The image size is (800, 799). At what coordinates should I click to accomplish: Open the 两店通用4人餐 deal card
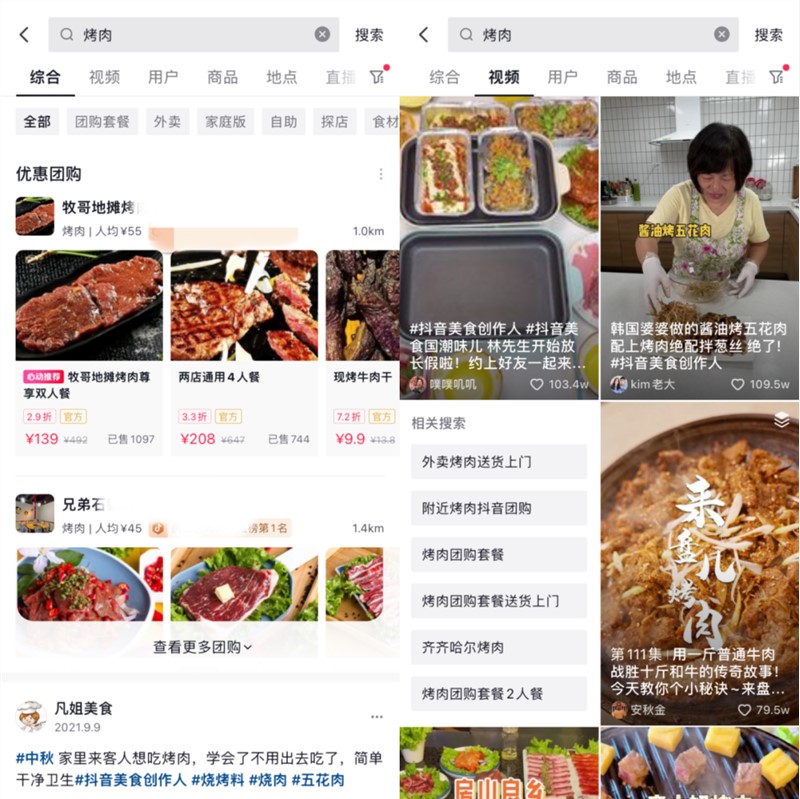point(244,352)
